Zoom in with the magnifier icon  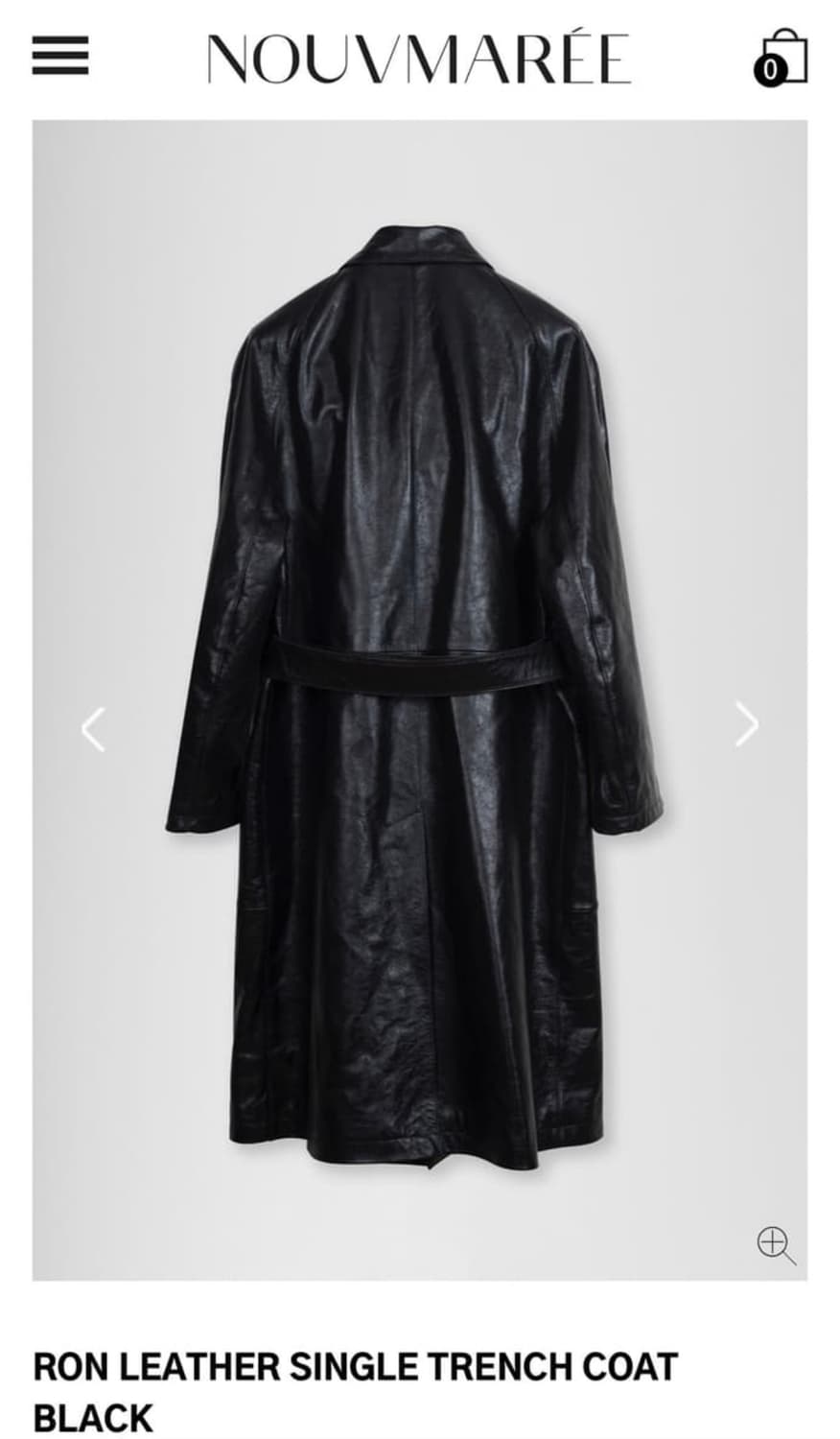[x=775, y=1244]
